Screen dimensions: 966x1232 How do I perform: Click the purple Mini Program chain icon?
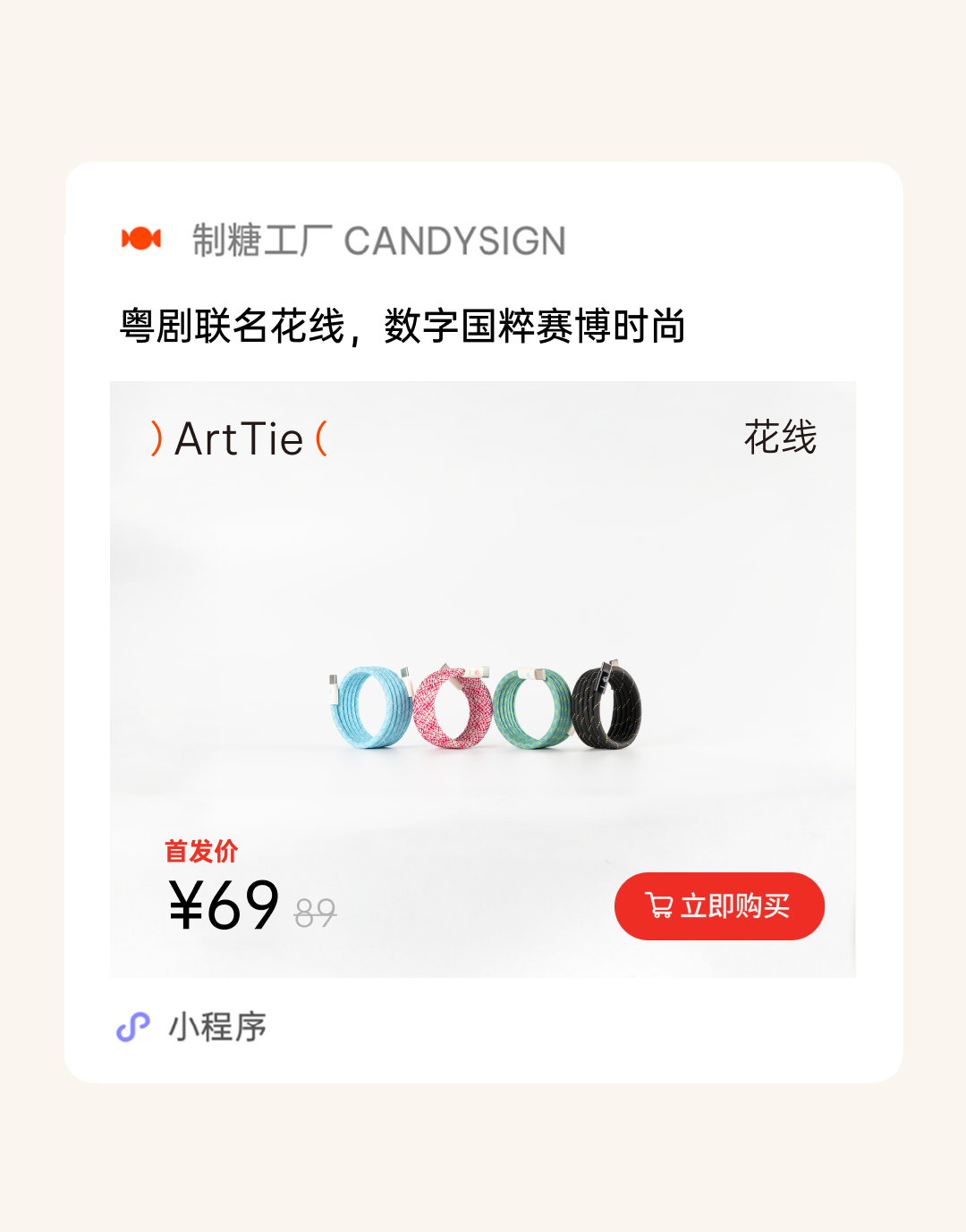(x=132, y=1027)
